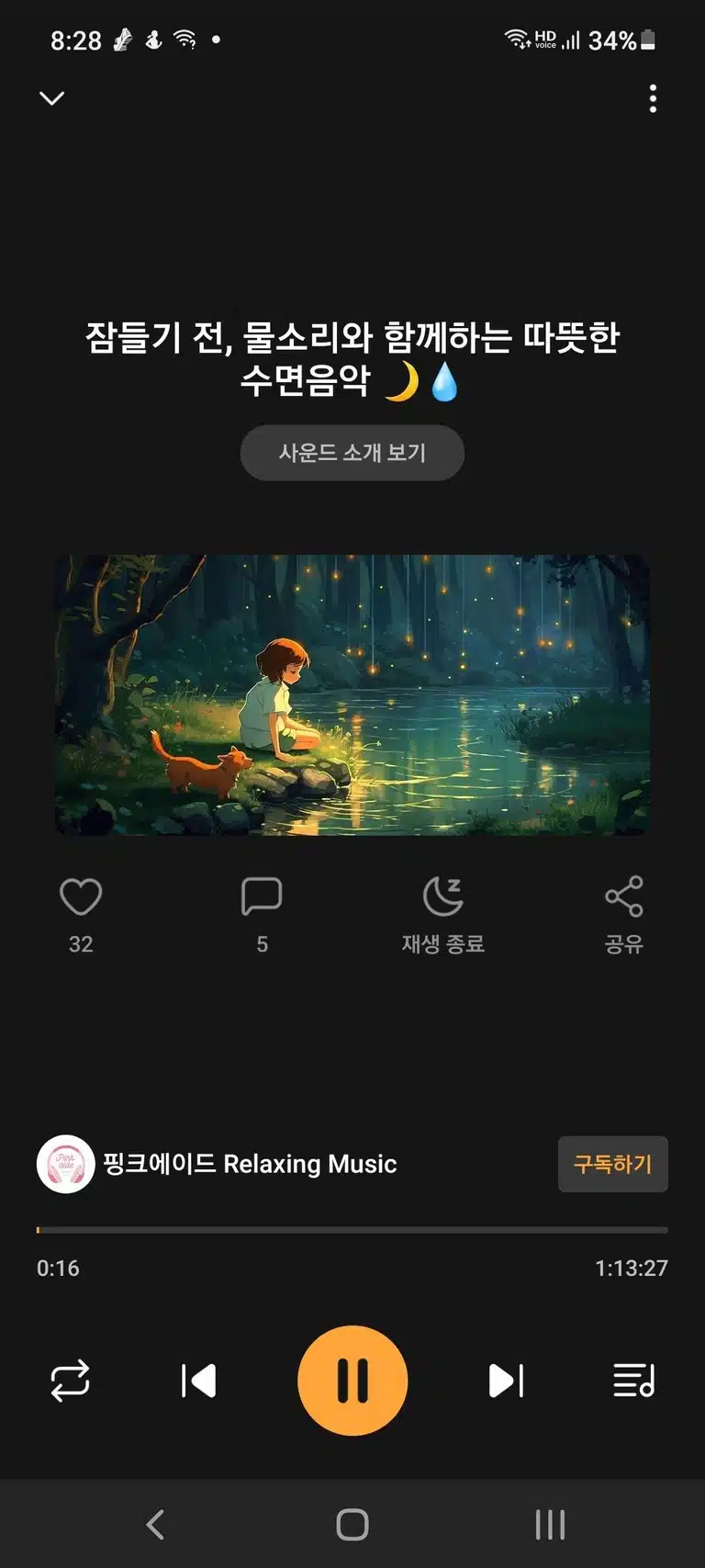Viewport: 705px width, 1568px height.
Task: Pause the playback
Action: point(352,1381)
